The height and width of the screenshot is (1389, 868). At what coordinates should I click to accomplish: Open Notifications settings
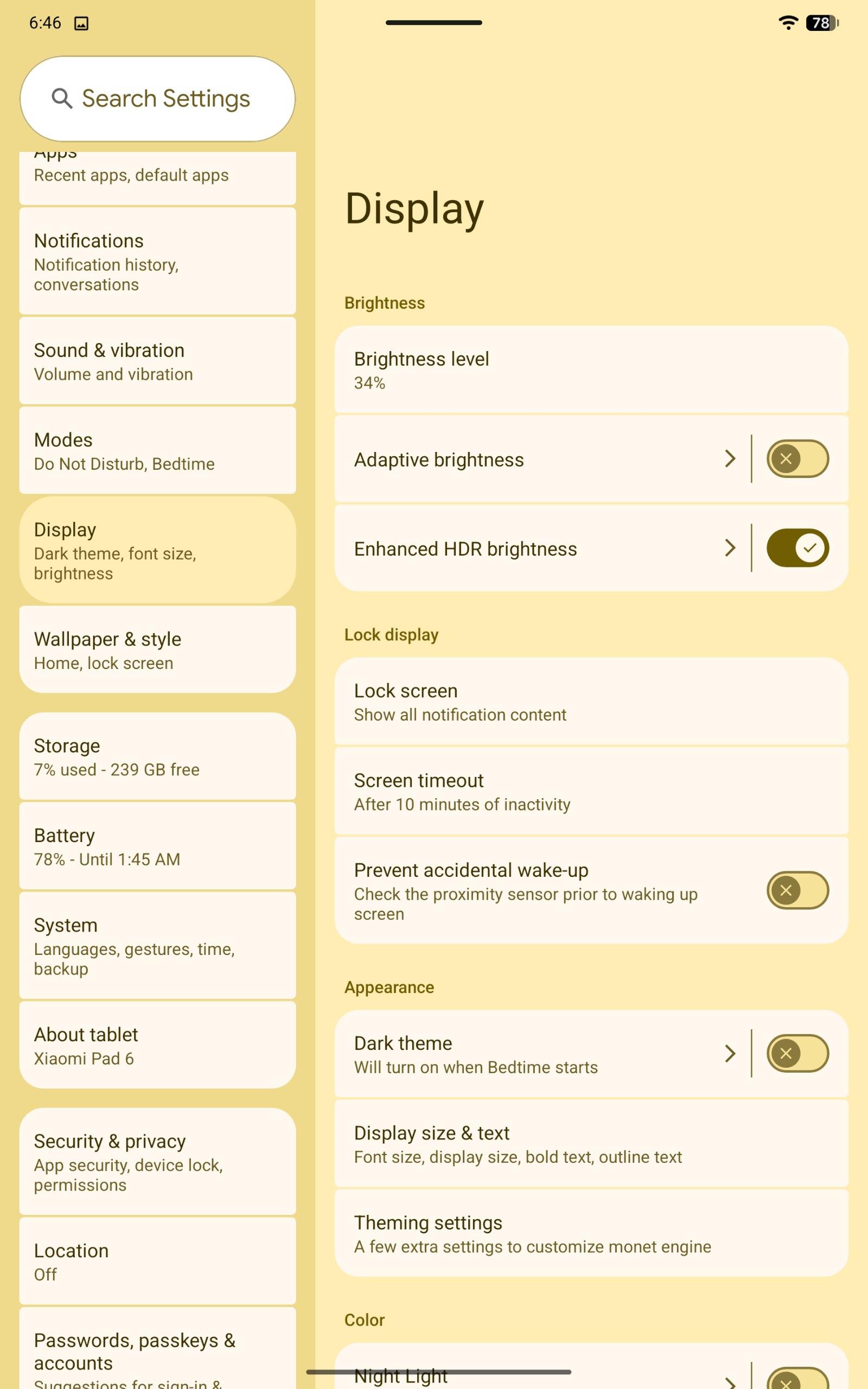click(157, 261)
